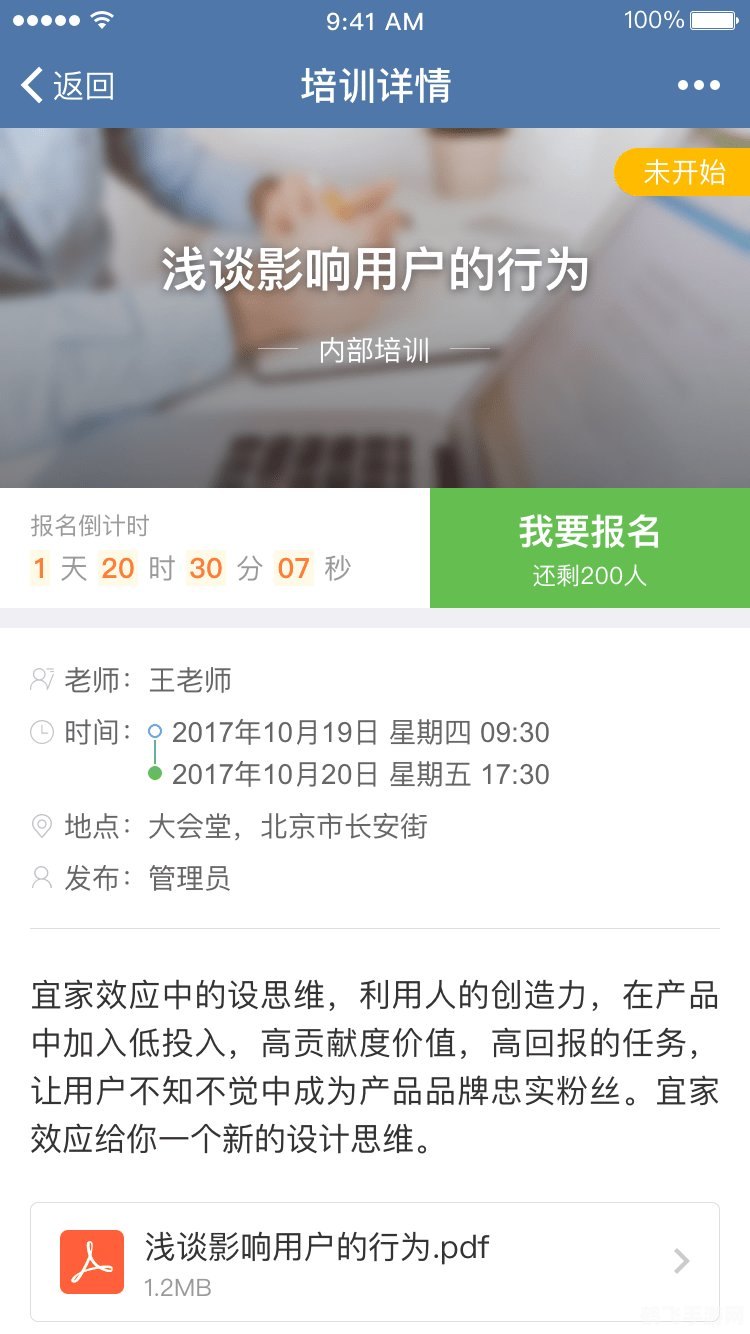Select the 内部培训 label on banner
This screenshot has height=1334, width=750.
375,350
